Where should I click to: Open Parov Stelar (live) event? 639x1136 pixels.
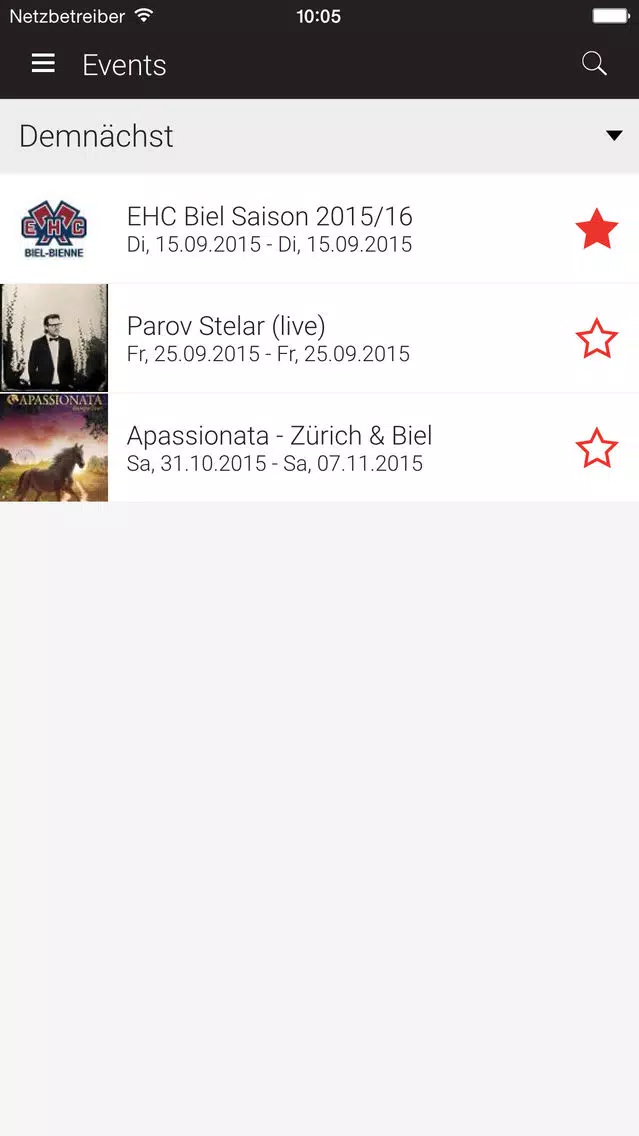pos(320,338)
